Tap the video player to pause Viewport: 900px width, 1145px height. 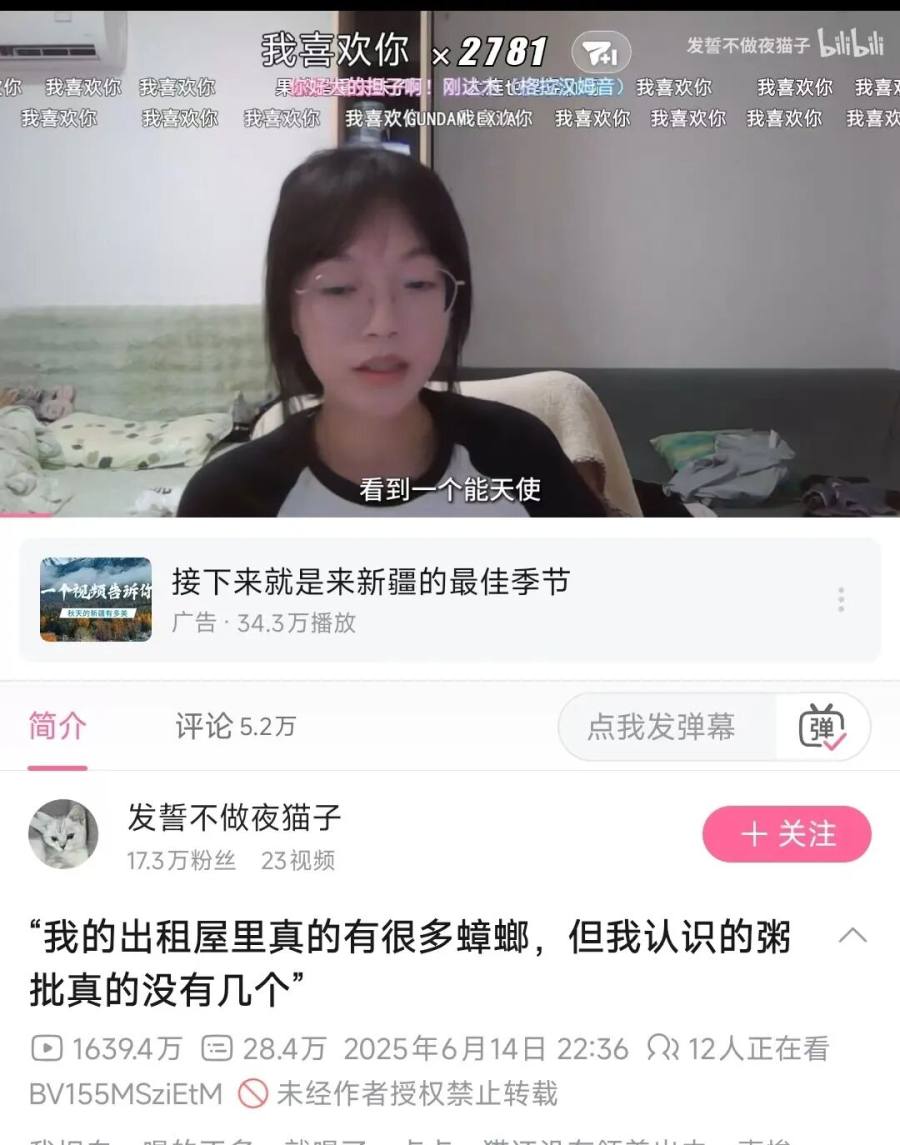coord(450,300)
